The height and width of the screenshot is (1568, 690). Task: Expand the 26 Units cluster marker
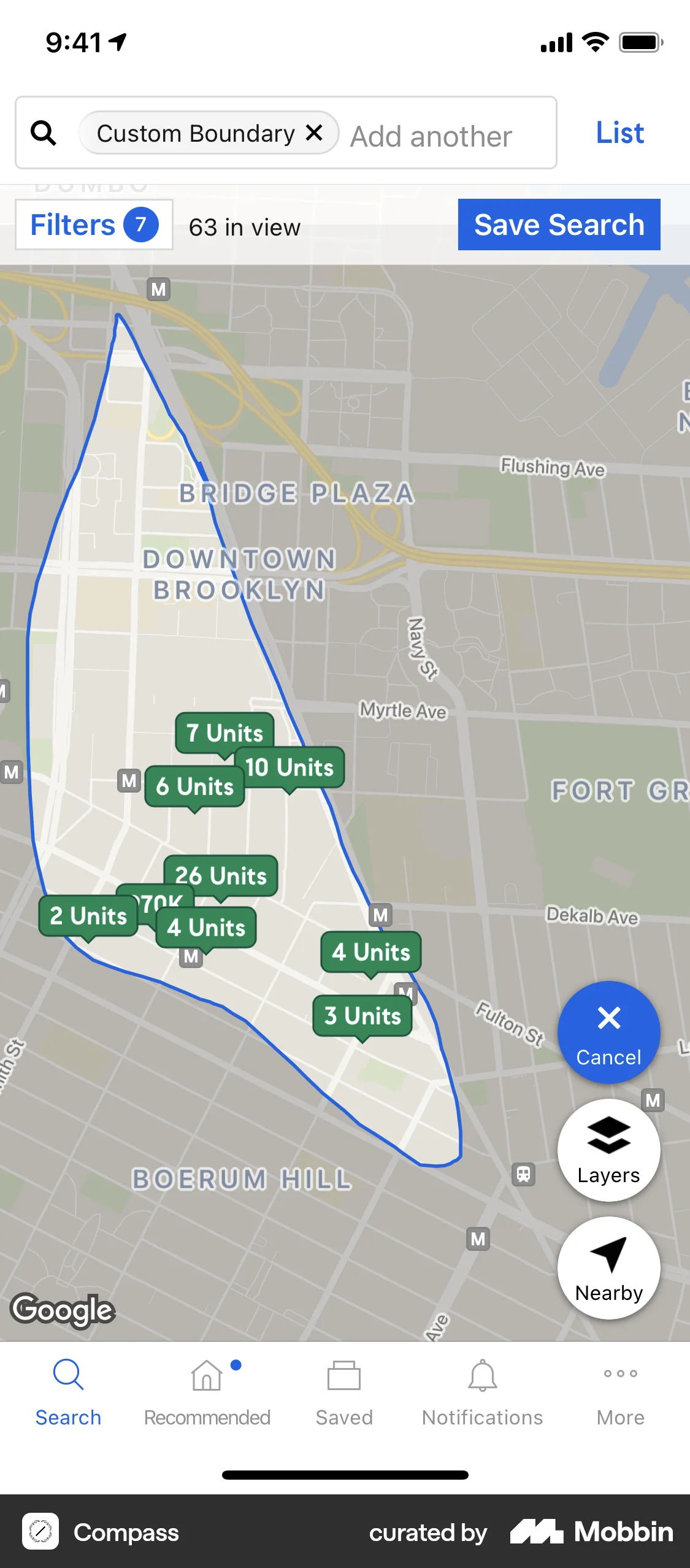221,876
